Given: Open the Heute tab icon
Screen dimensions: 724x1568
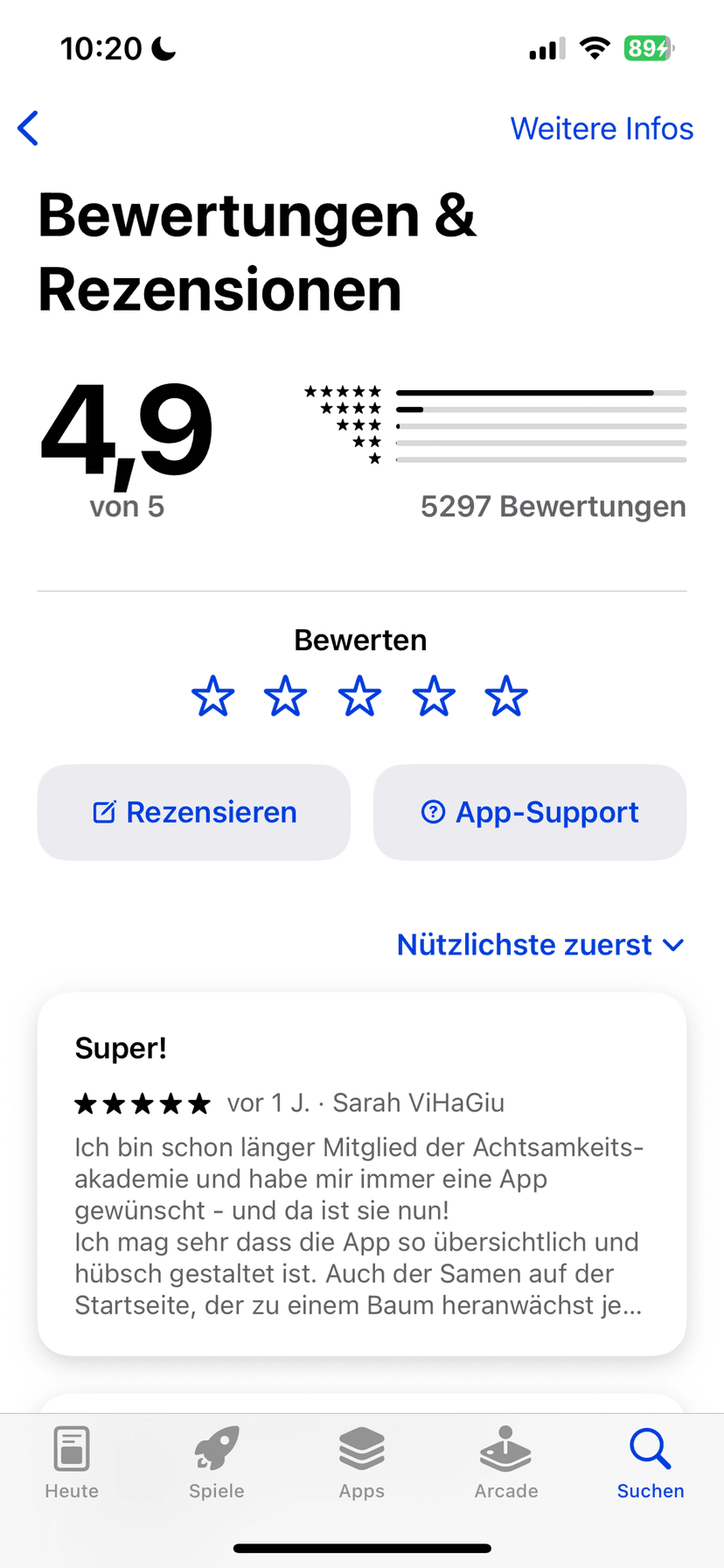Looking at the screenshot, I should (x=71, y=1448).
